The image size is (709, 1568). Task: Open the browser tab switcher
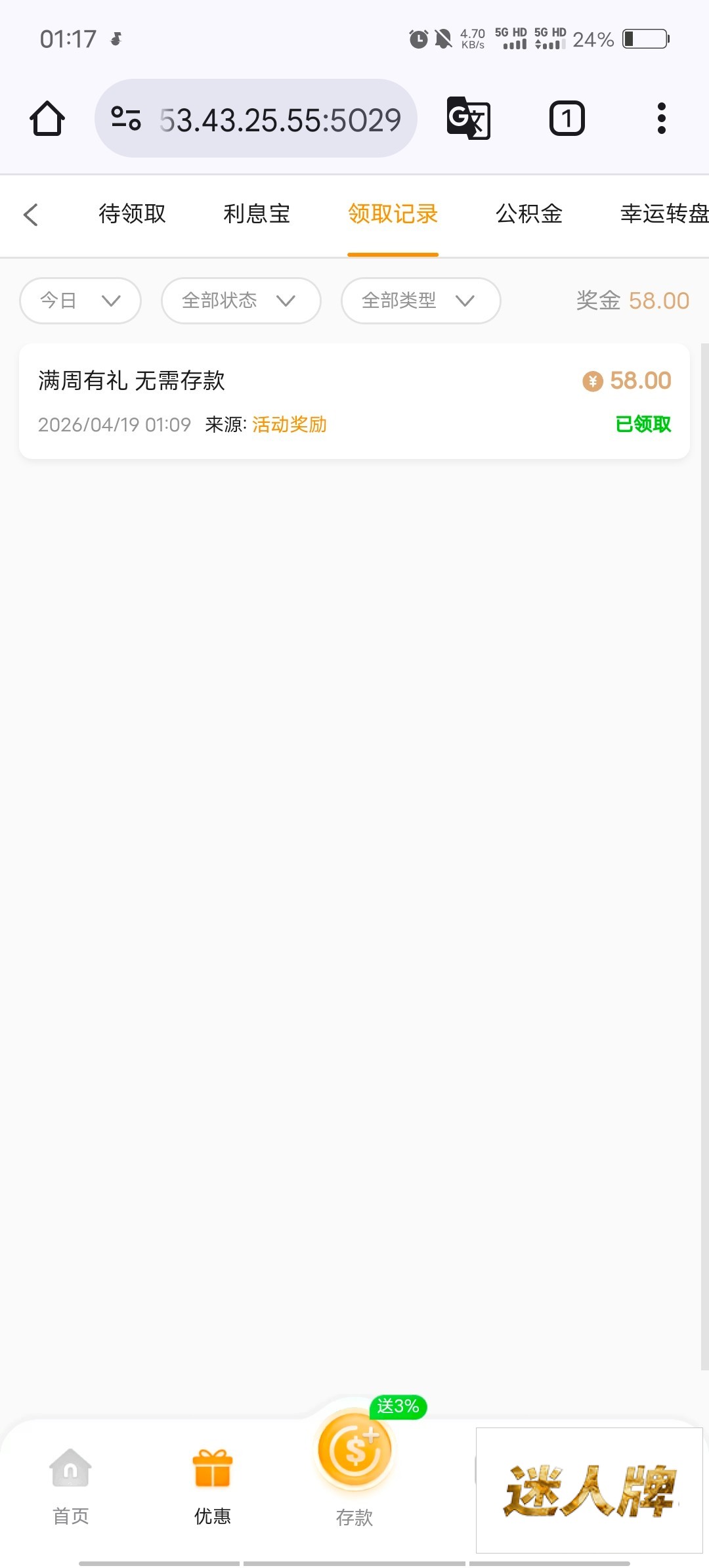(x=567, y=119)
